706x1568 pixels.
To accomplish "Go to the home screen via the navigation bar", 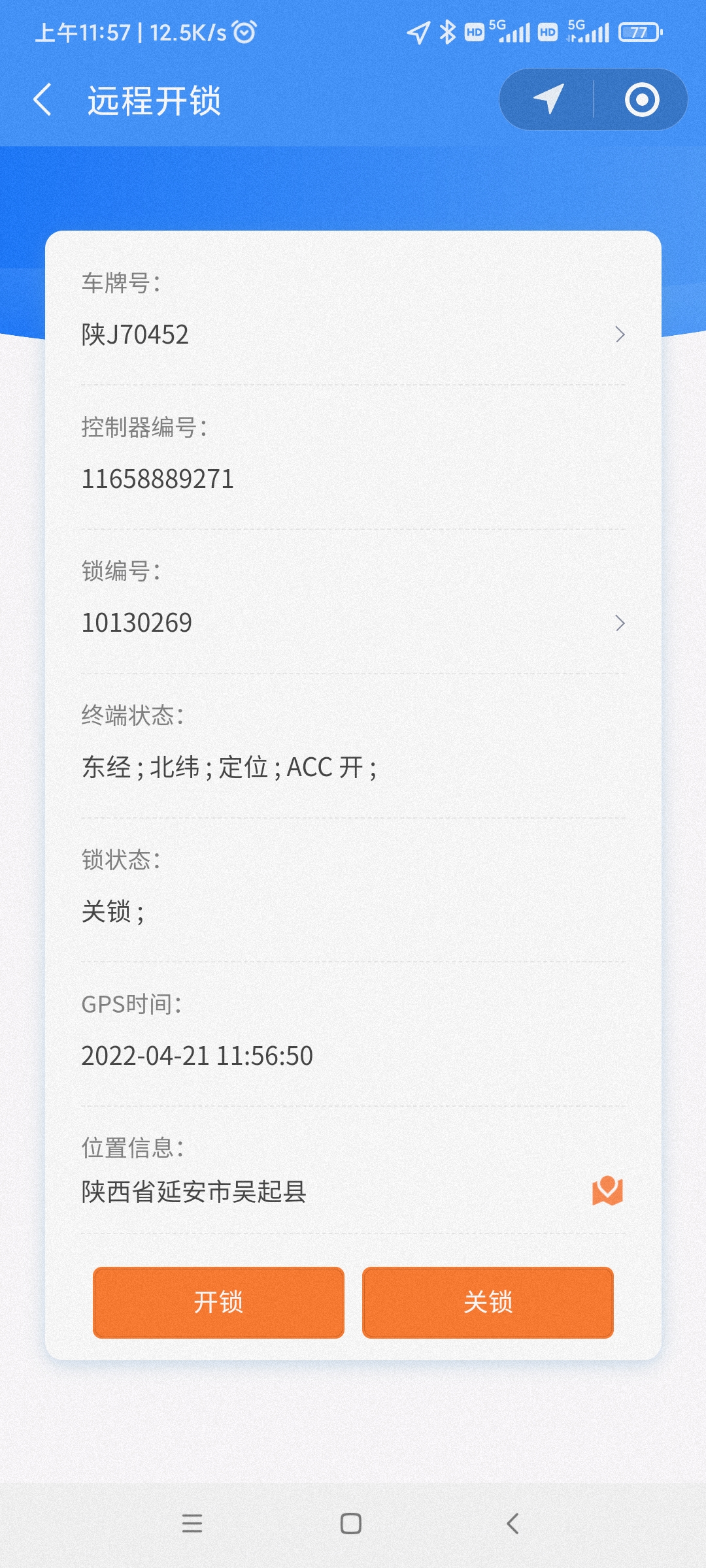I will pyautogui.click(x=351, y=1524).
